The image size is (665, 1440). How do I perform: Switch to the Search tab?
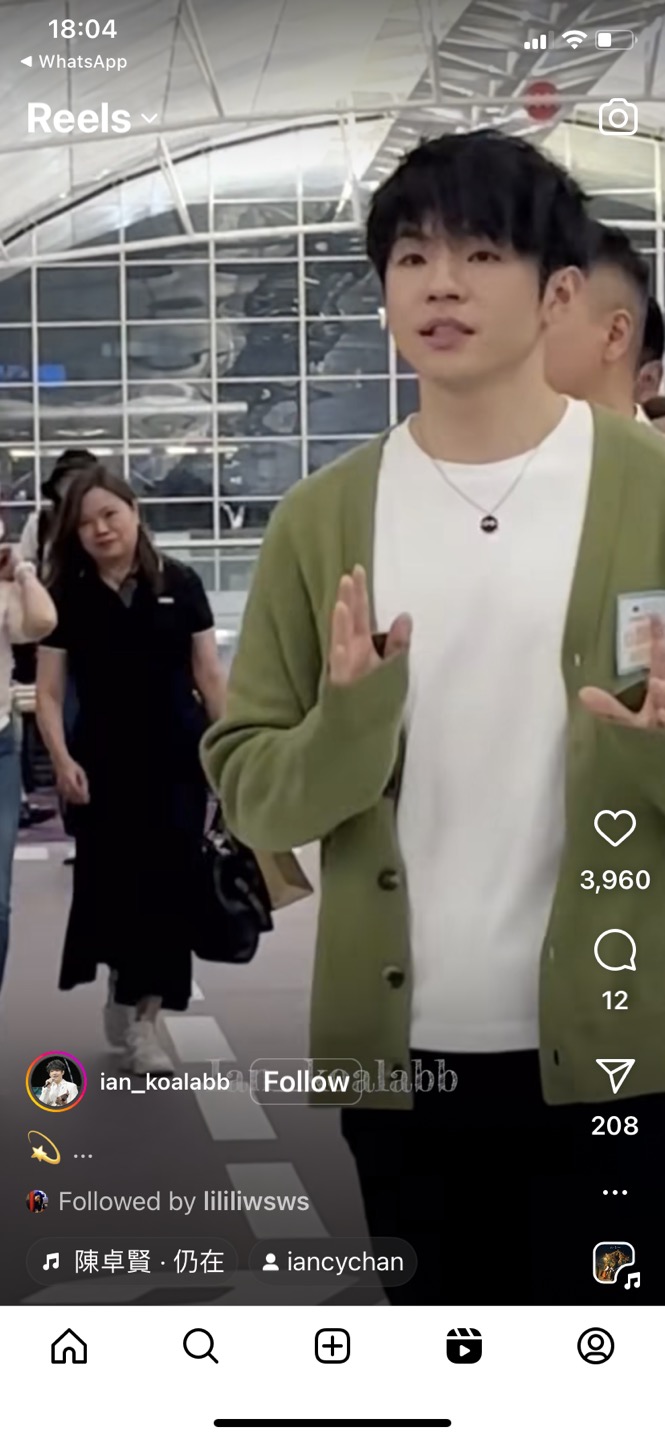(201, 1347)
